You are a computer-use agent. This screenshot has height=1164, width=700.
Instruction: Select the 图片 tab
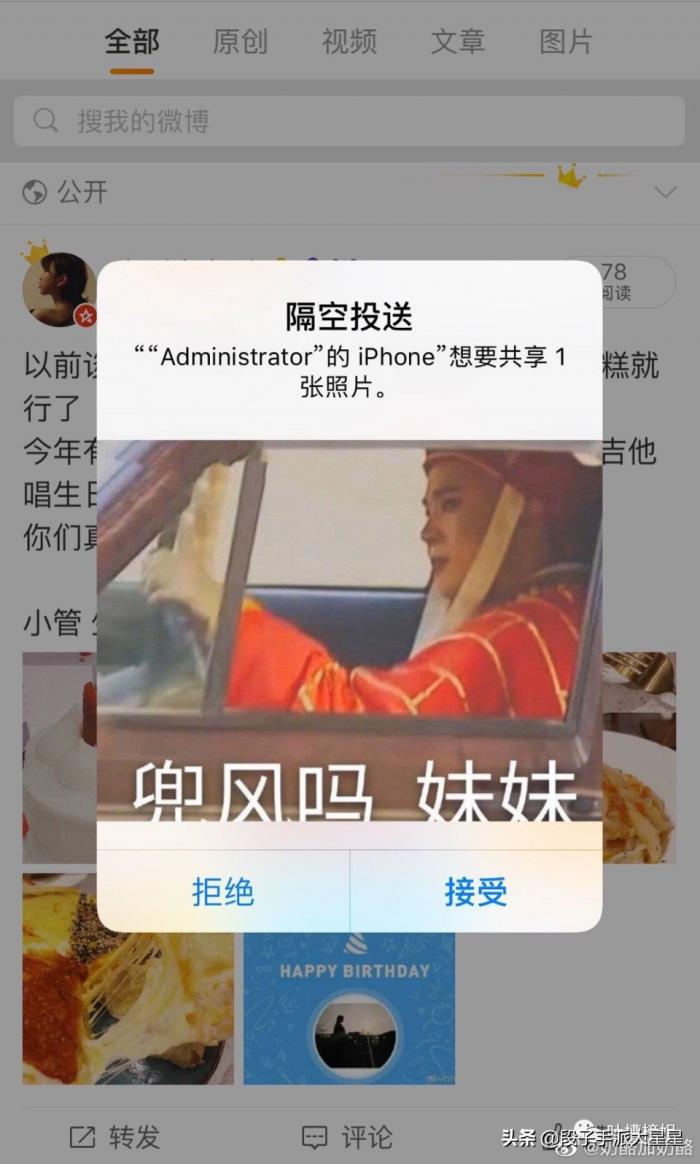click(566, 42)
